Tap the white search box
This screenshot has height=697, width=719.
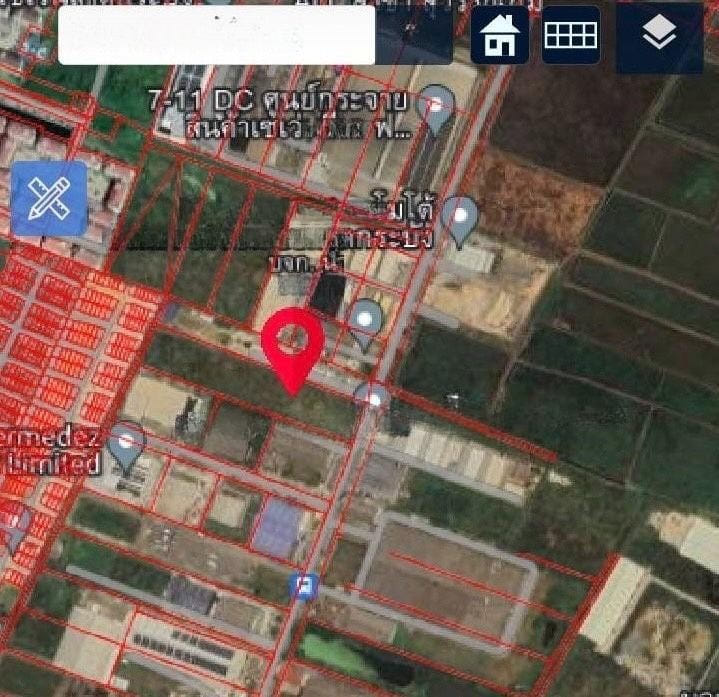216,35
